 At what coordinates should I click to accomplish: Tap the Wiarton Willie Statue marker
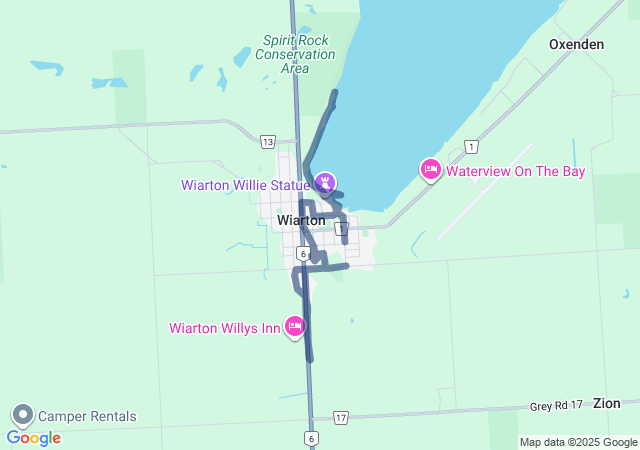(325, 181)
